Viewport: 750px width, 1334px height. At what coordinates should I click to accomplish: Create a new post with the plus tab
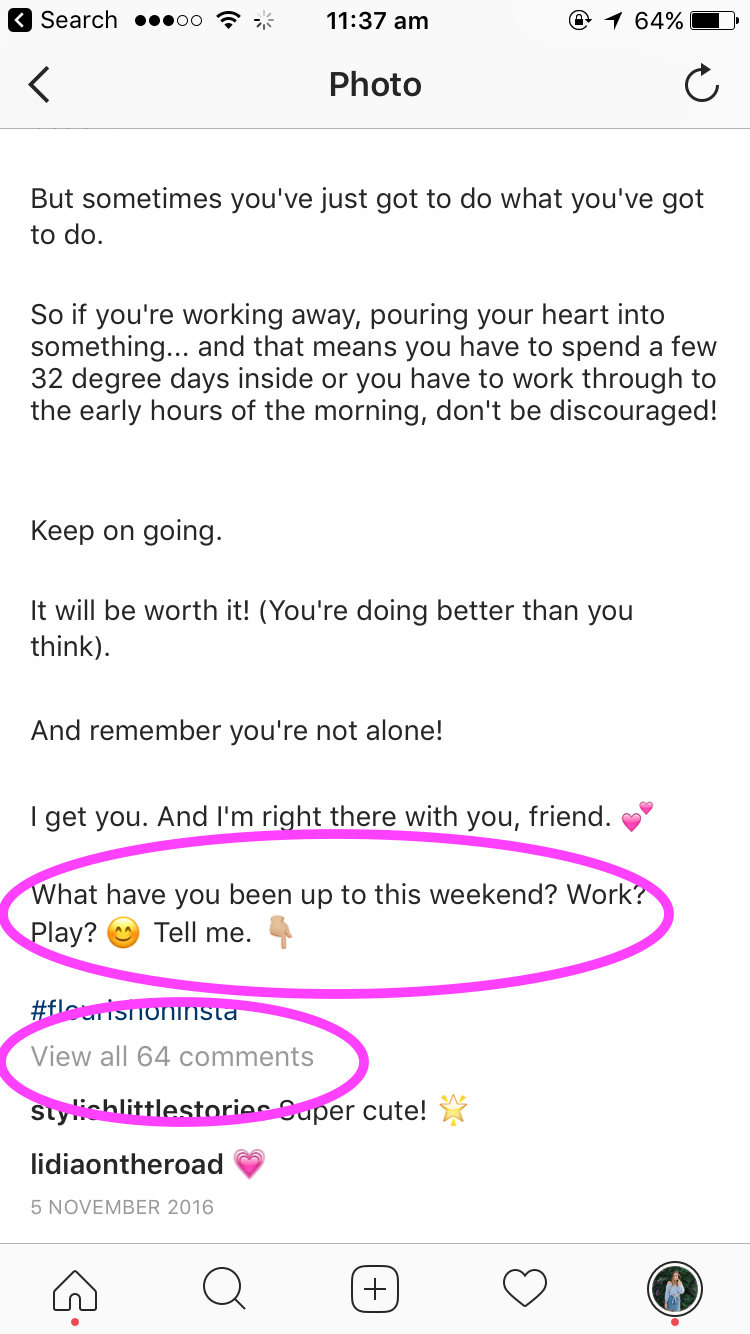[x=375, y=1288]
